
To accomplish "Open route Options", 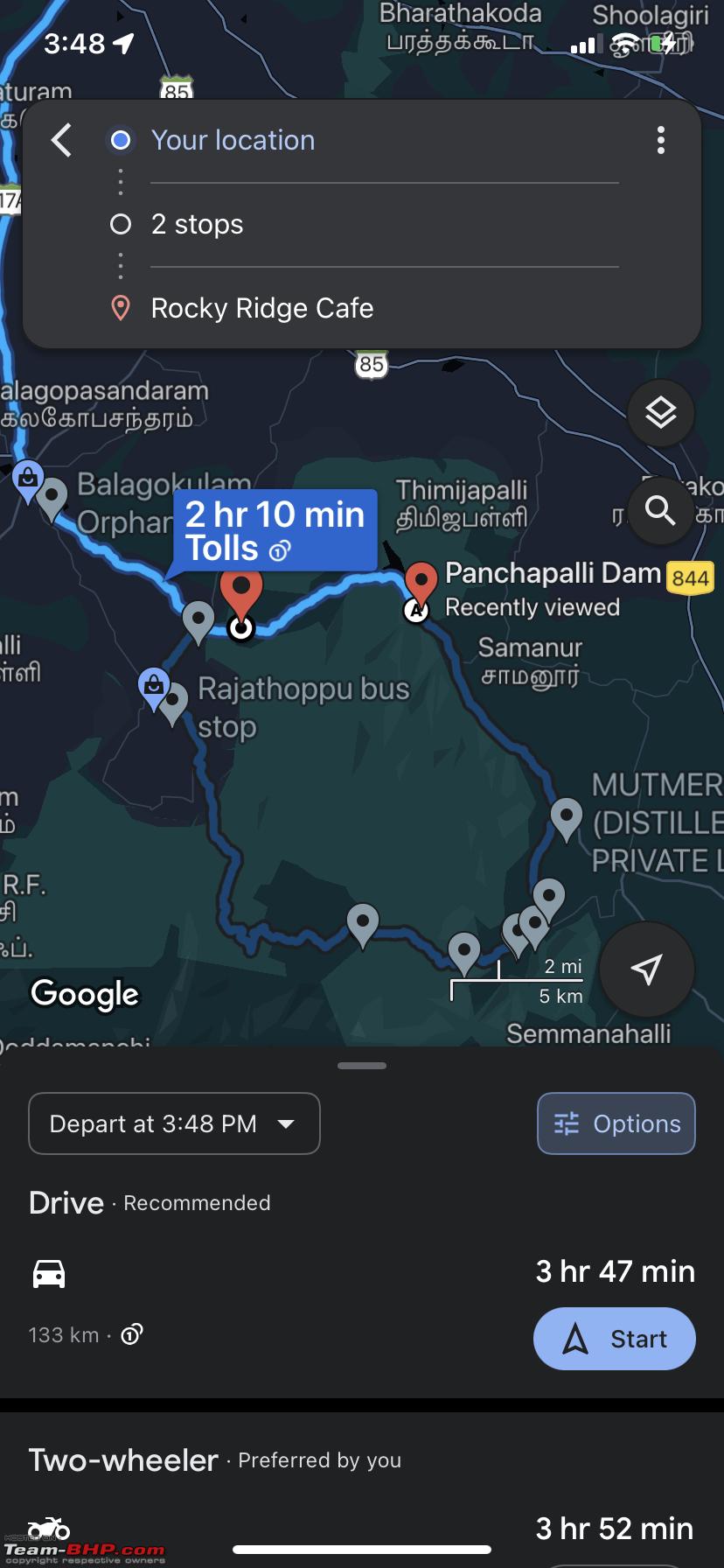I will tap(616, 1123).
